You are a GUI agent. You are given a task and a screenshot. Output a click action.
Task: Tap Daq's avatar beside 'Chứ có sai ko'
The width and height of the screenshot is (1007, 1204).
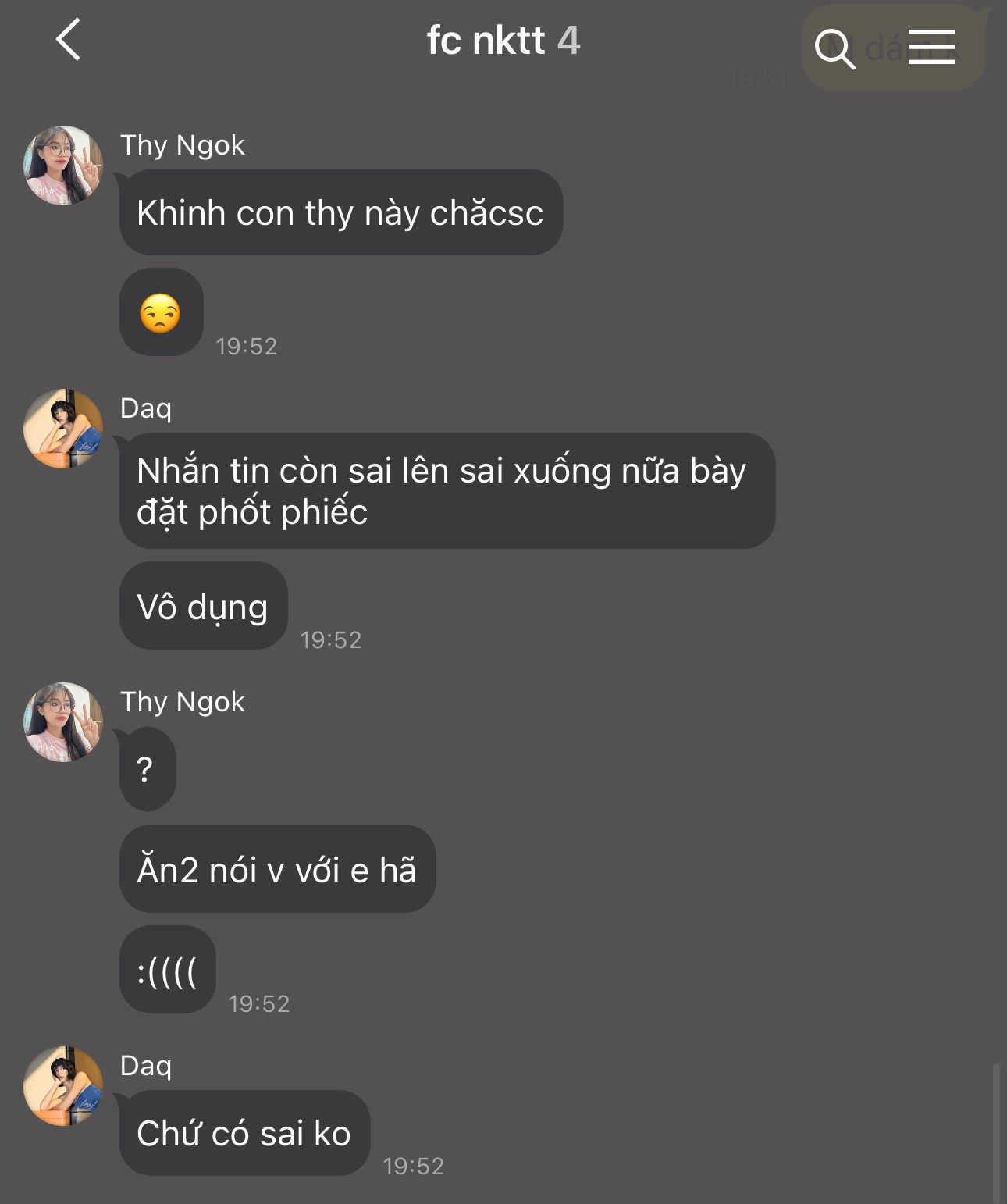(x=63, y=1086)
